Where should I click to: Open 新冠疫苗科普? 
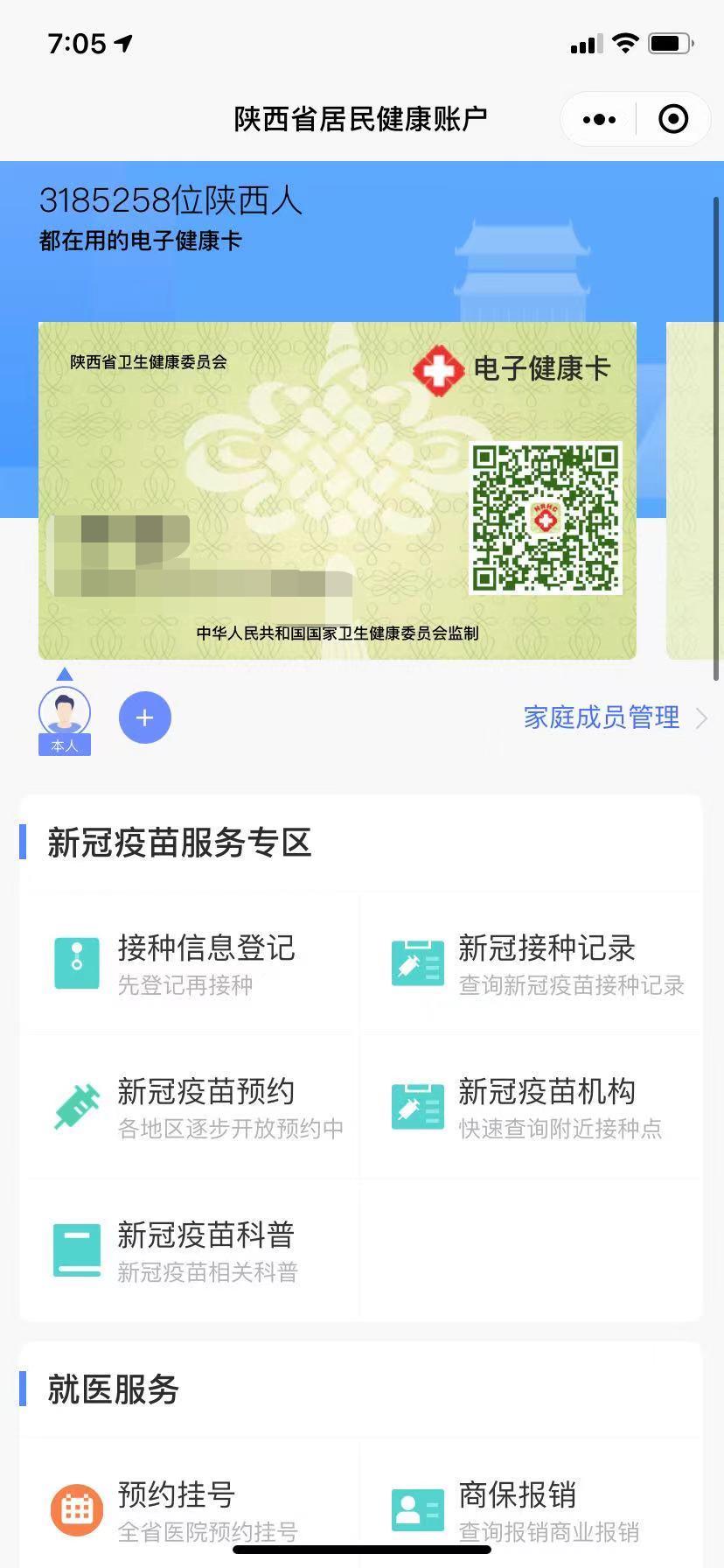coord(189,1250)
